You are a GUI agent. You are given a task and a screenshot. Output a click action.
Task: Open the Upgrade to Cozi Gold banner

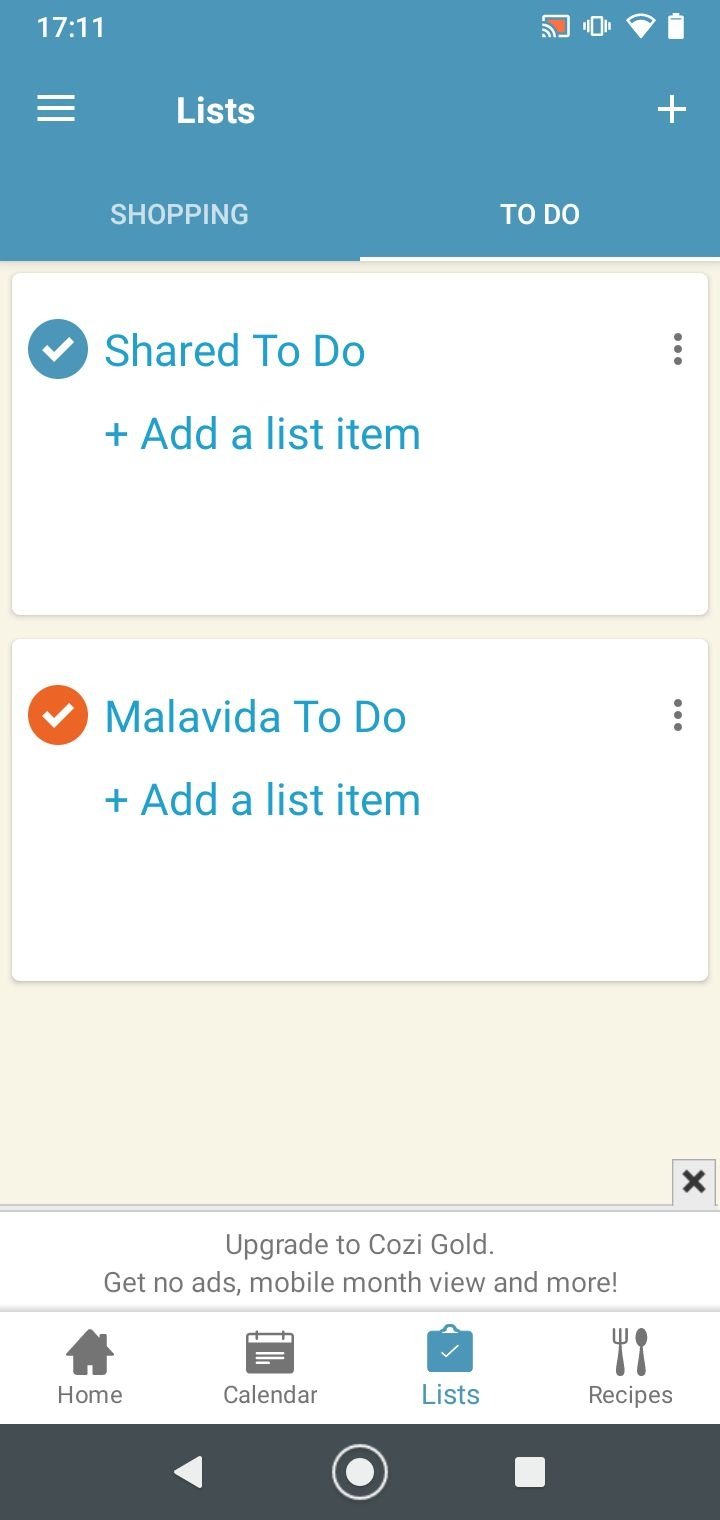[x=360, y=1262]
